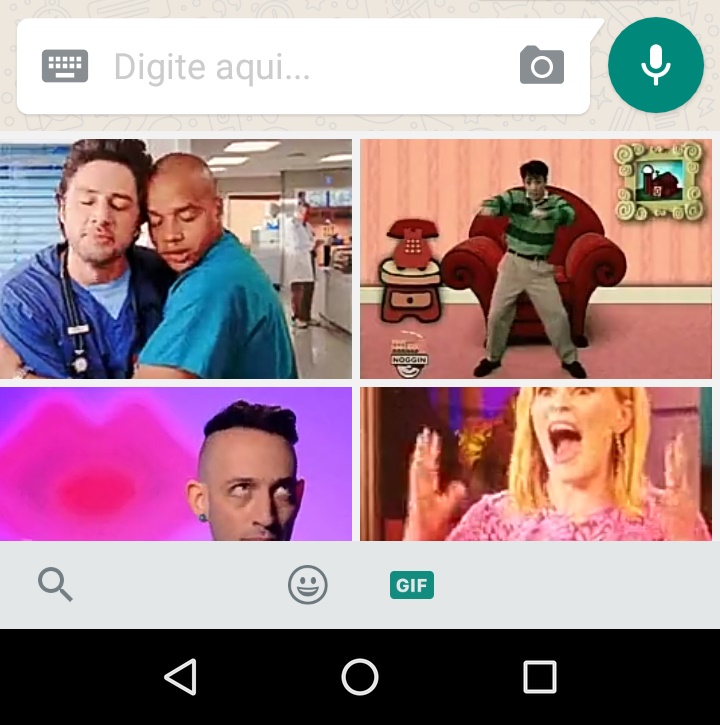The width and height of the screenshot is (720, 725).
Task: Go back using system navigation arrow
Action: coord(180,677)
